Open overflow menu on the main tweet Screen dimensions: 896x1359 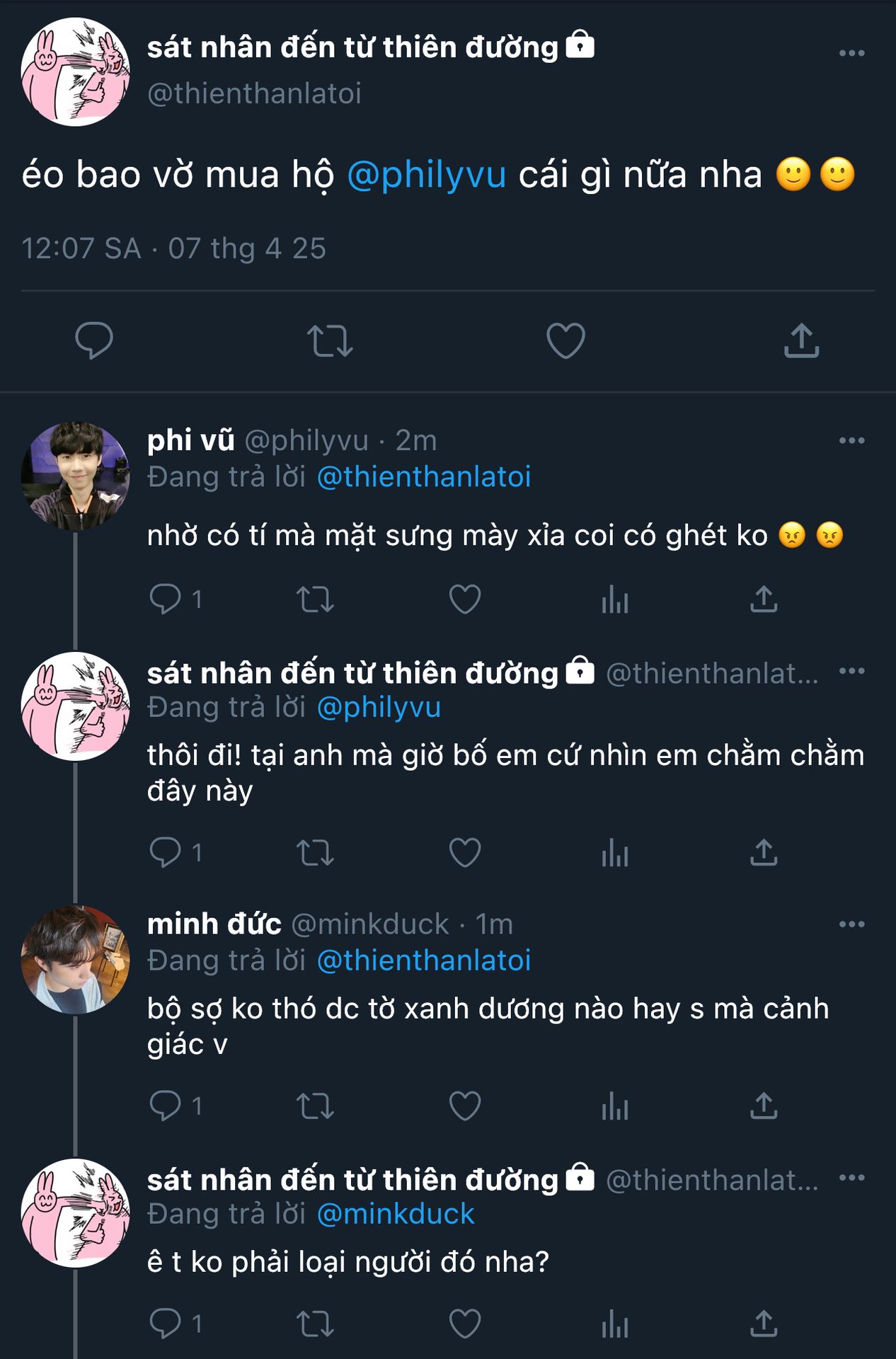pyautogui.click(x=851, y=53)
